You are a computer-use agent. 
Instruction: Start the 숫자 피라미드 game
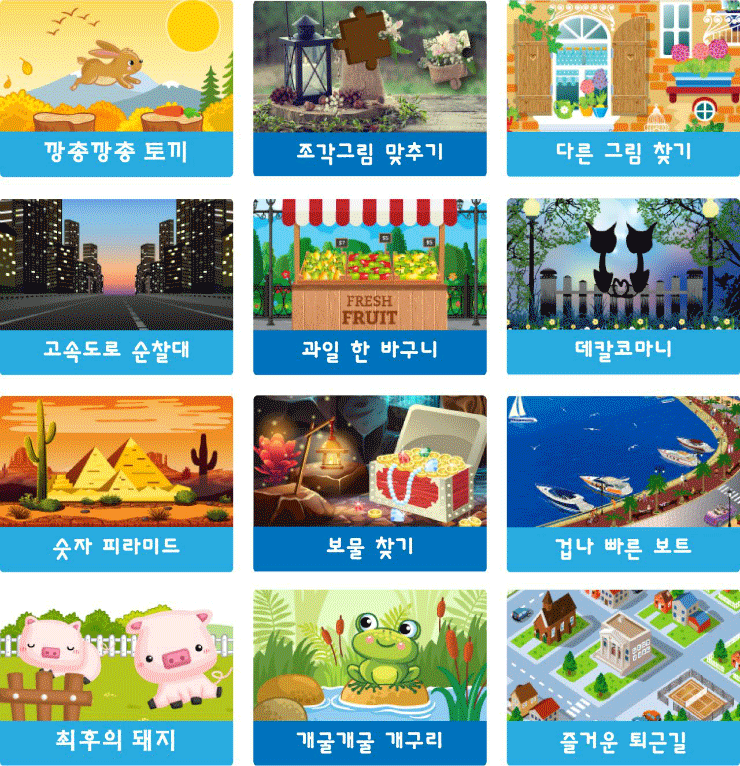tap(116, 482)
